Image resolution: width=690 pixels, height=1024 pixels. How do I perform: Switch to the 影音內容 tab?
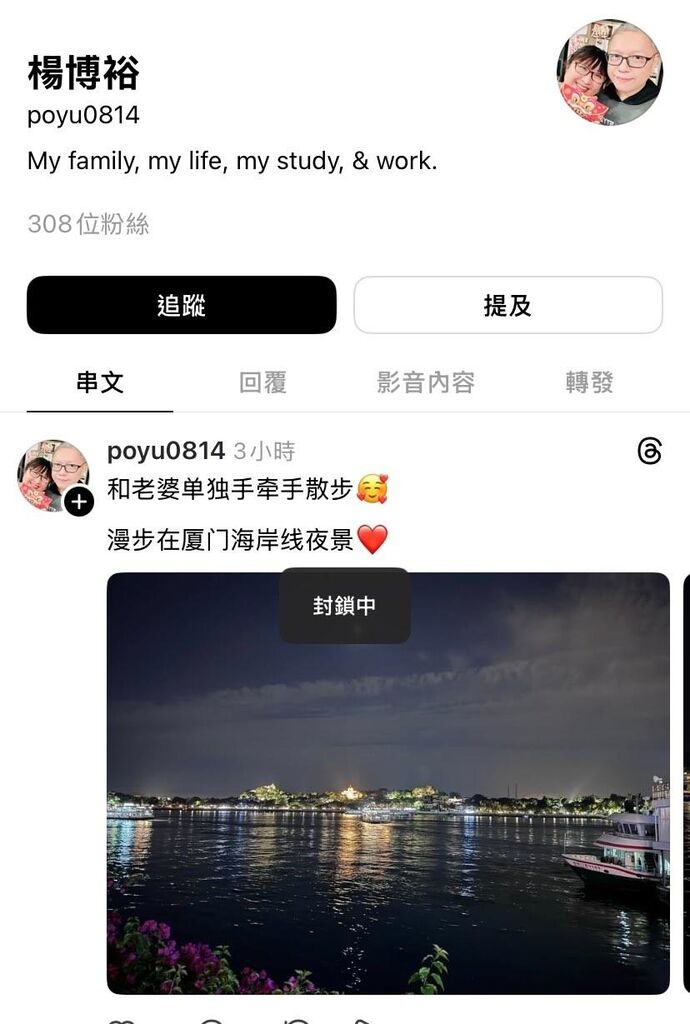pyautogui.click(x=425, y=382)
